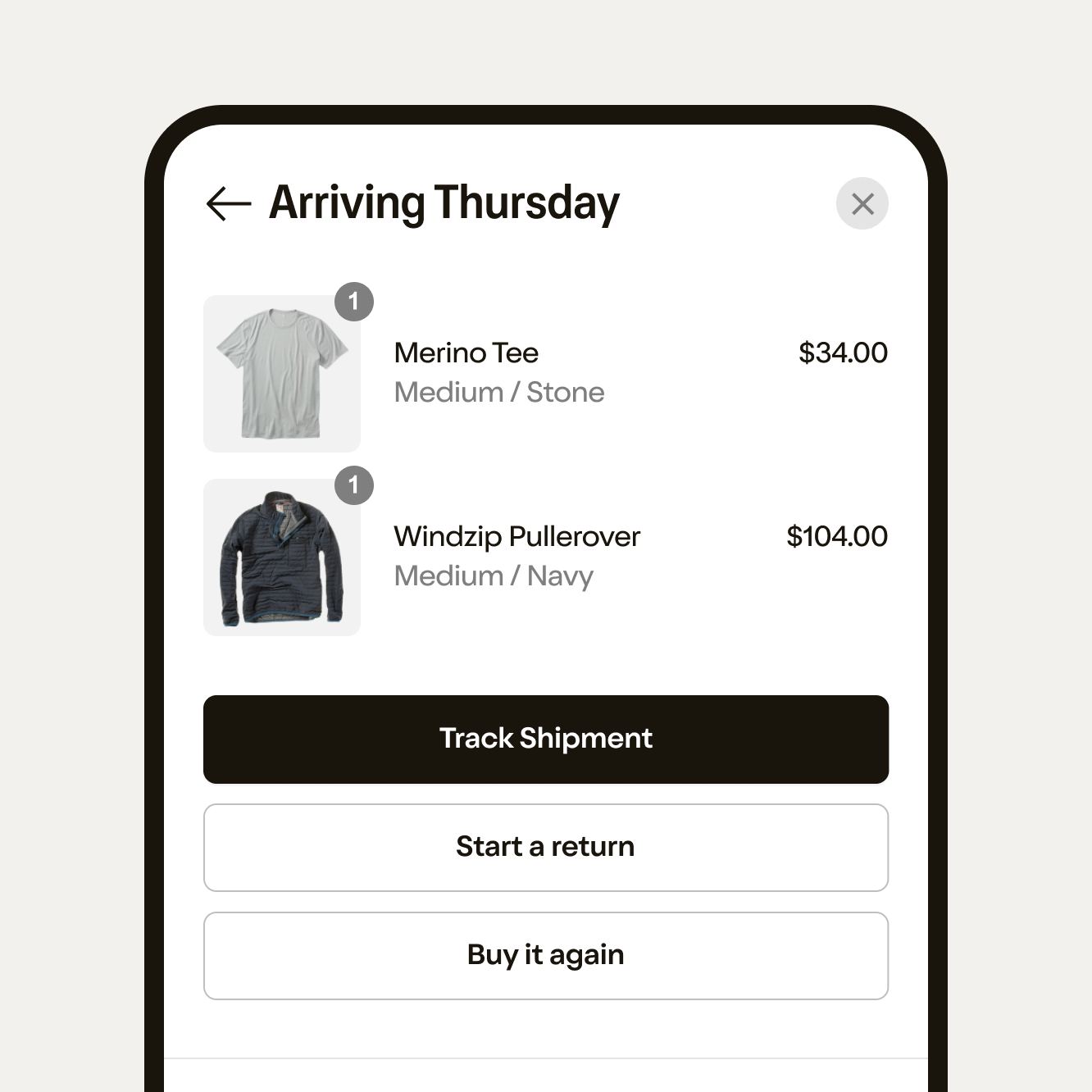Viewport: 1092px width, 1092px height.
Task: Start a return for this order
Action: tap(546, 847)
